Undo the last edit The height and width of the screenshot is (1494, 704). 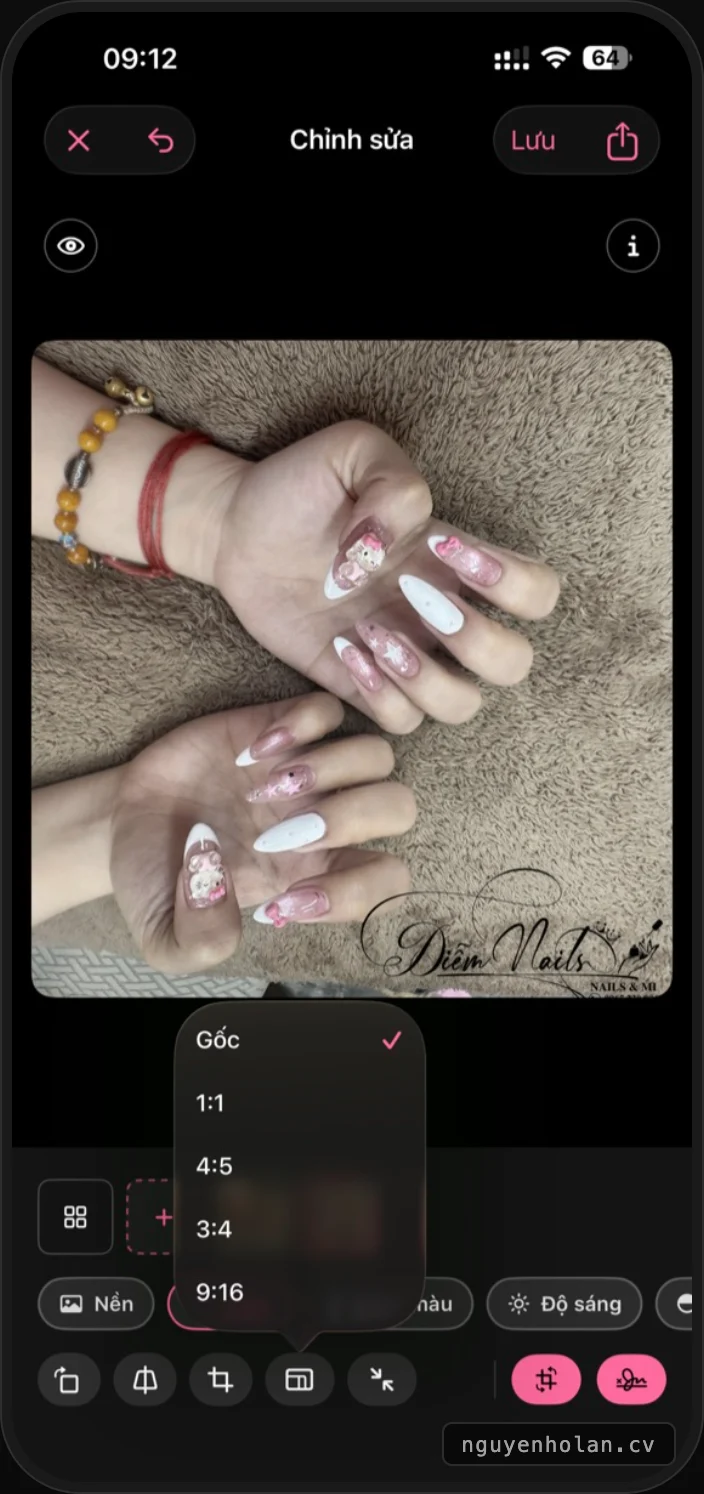tap(160, 141)
